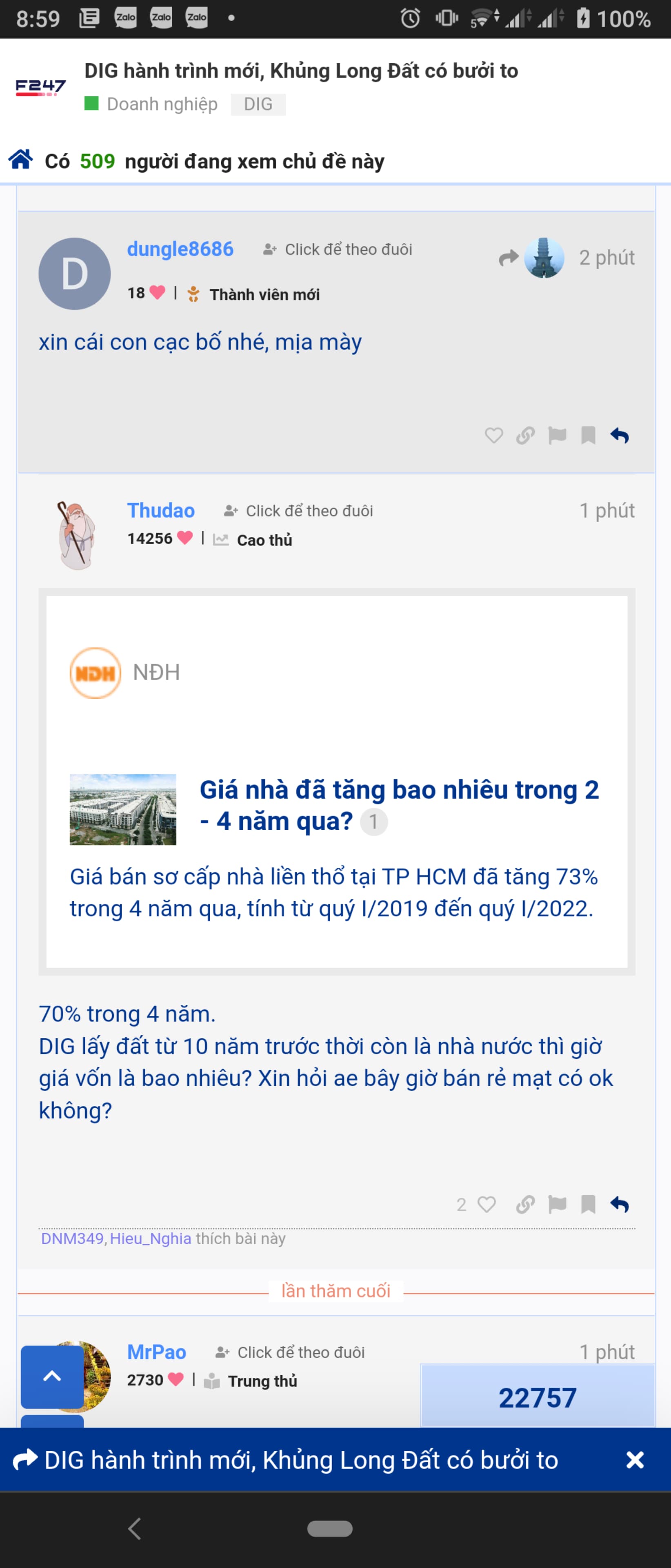Reply to Thudao's post
The width and height of the screenshot is (671, 1568).
[x=620, y=1204]
